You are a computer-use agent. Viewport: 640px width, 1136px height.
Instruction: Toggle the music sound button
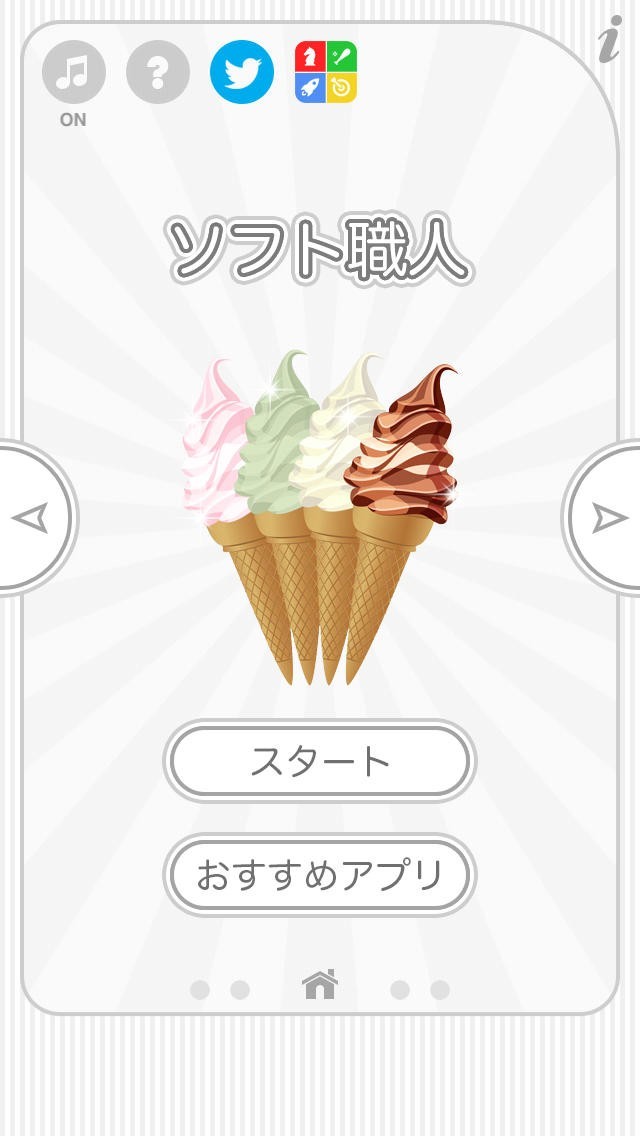click(x=74, y=72)
